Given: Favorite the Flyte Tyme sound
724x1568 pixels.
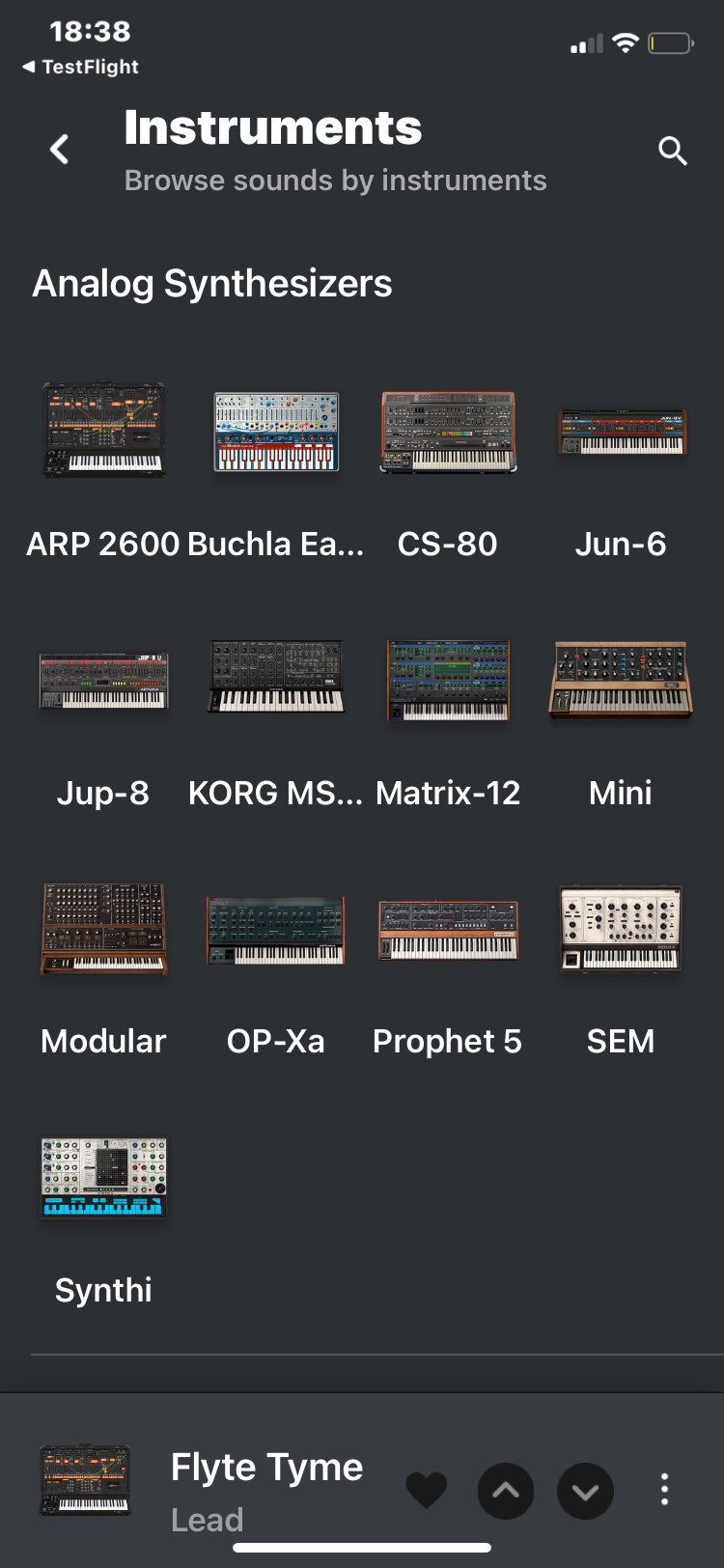Looking at the screenshot, I should click(427, 1491).
